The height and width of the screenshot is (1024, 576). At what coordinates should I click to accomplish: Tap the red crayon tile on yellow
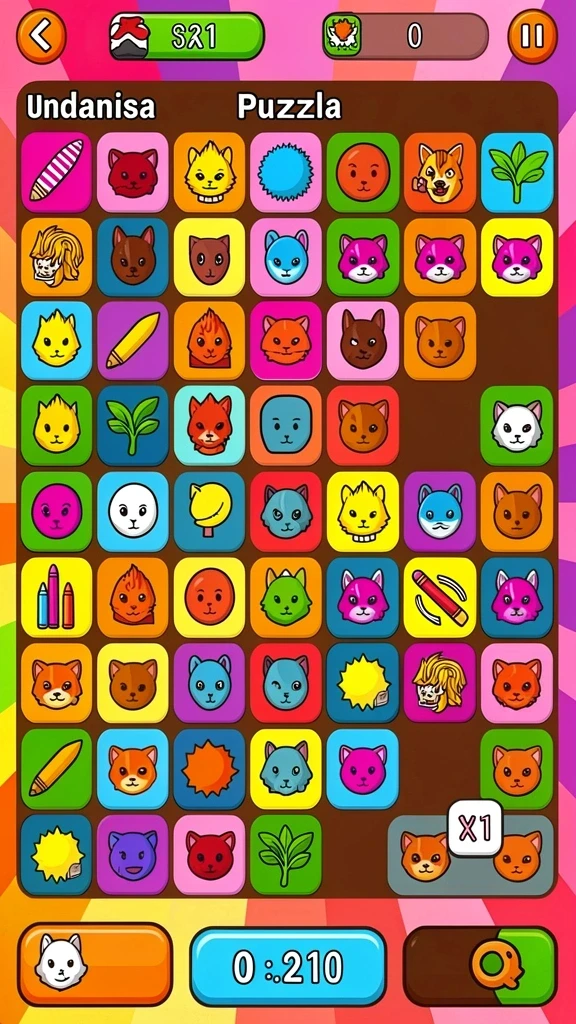440,597
